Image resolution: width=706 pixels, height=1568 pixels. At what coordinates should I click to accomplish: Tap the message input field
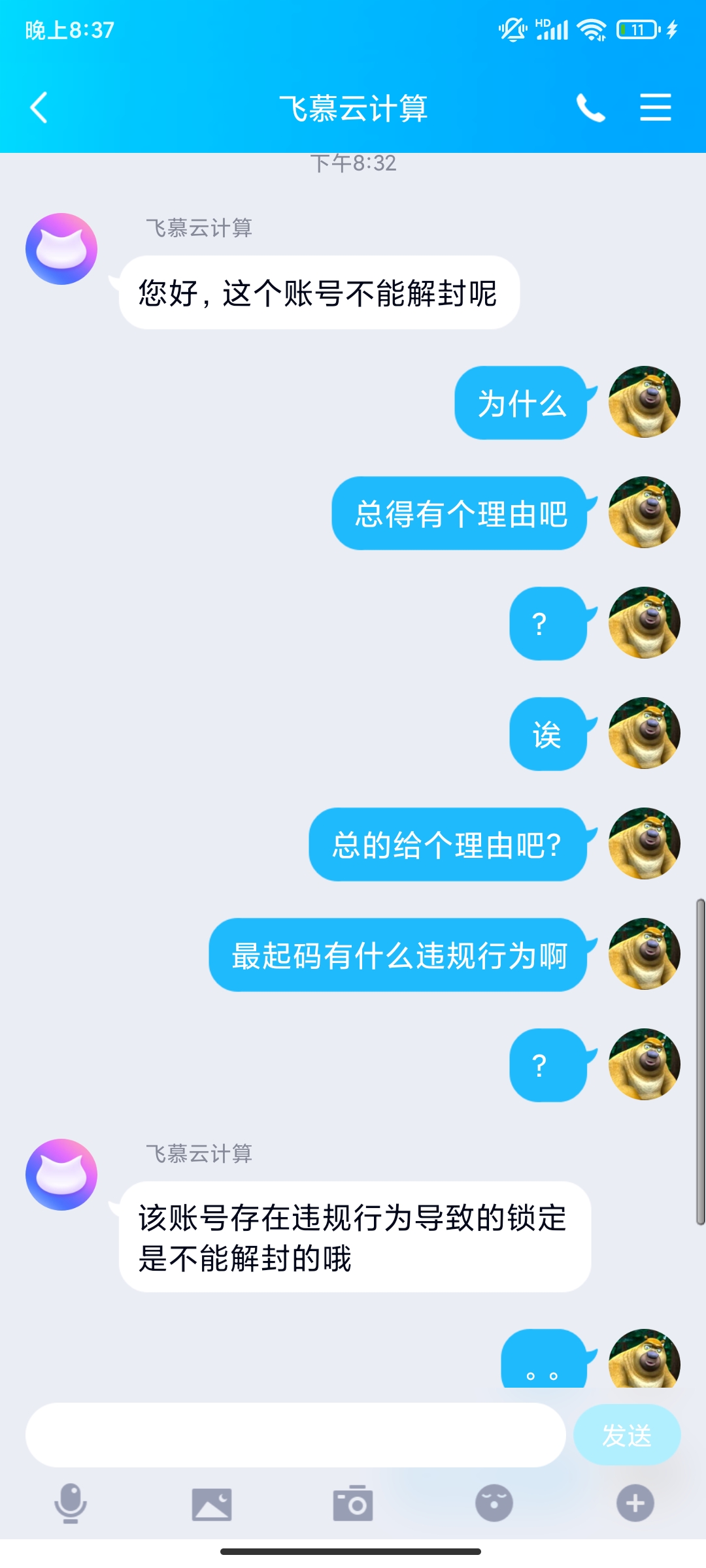tap(295, 1435)
